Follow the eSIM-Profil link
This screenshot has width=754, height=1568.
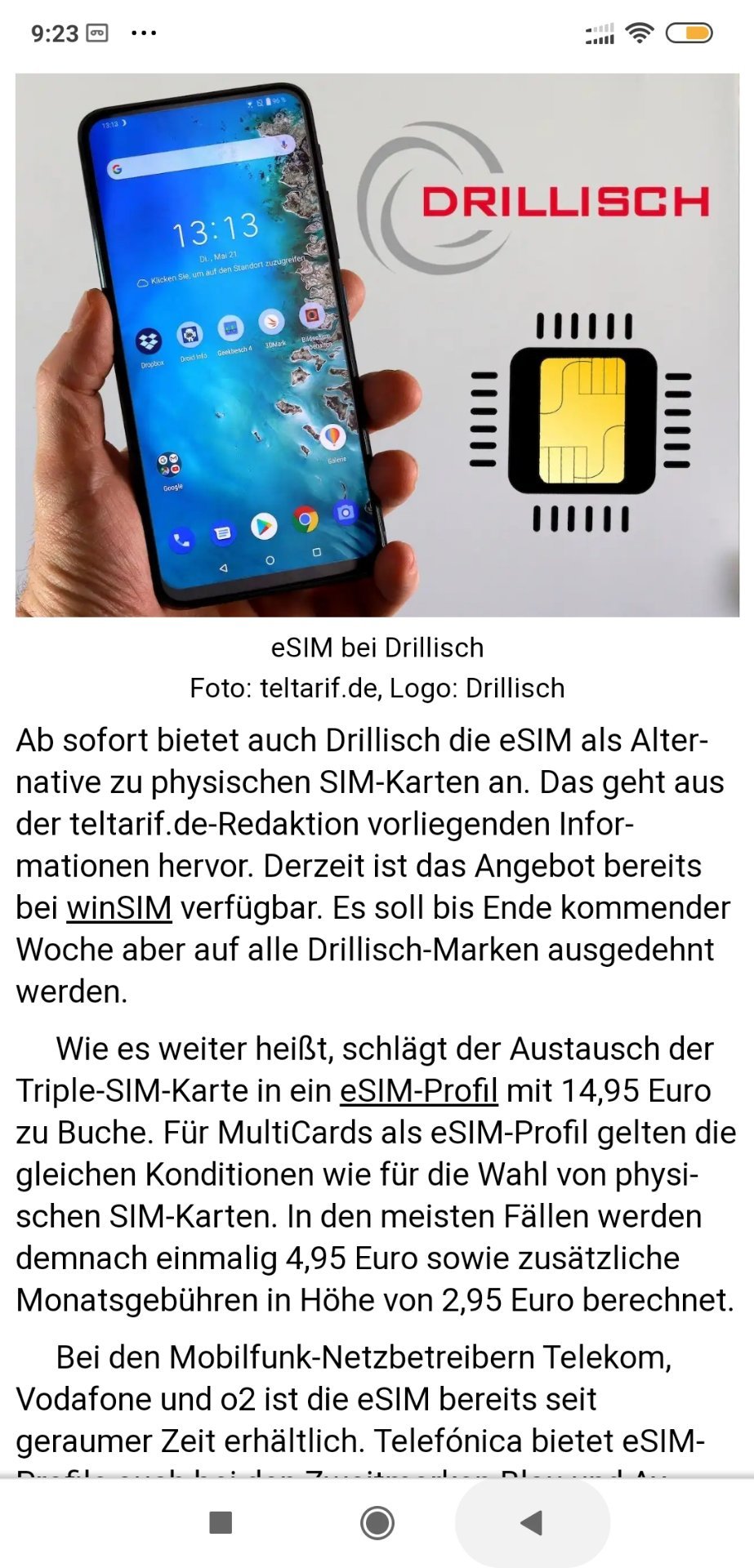(419, 1090)
